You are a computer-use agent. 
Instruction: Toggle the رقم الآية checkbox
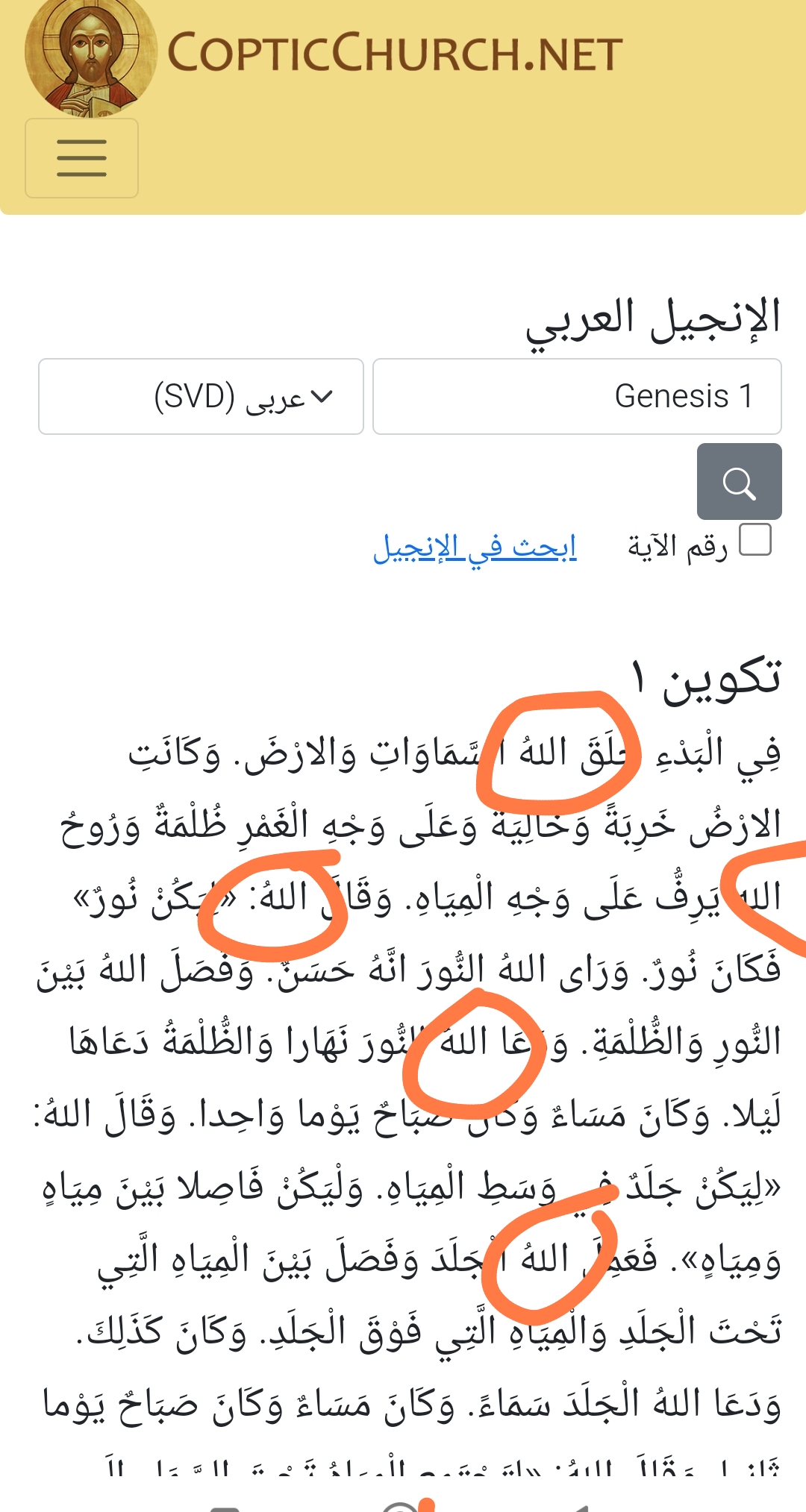coord(755,539)
